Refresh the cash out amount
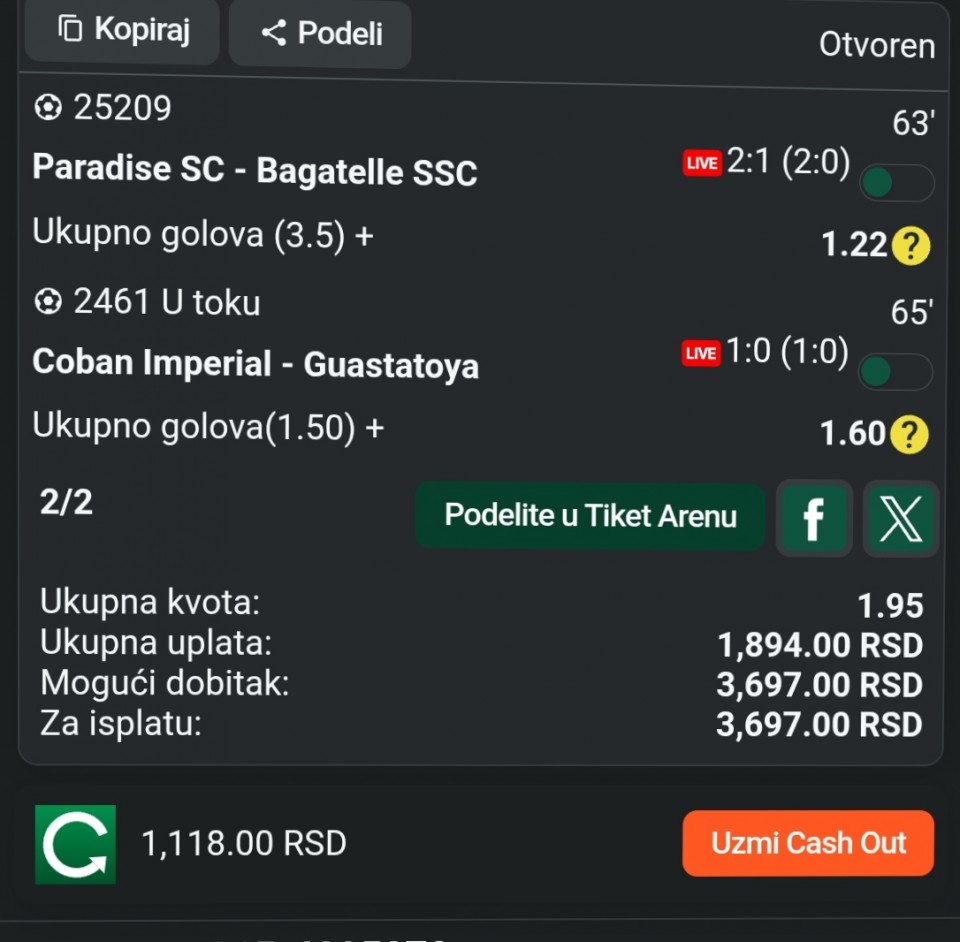Screen dimensions: 960x942 click(75, 844)
